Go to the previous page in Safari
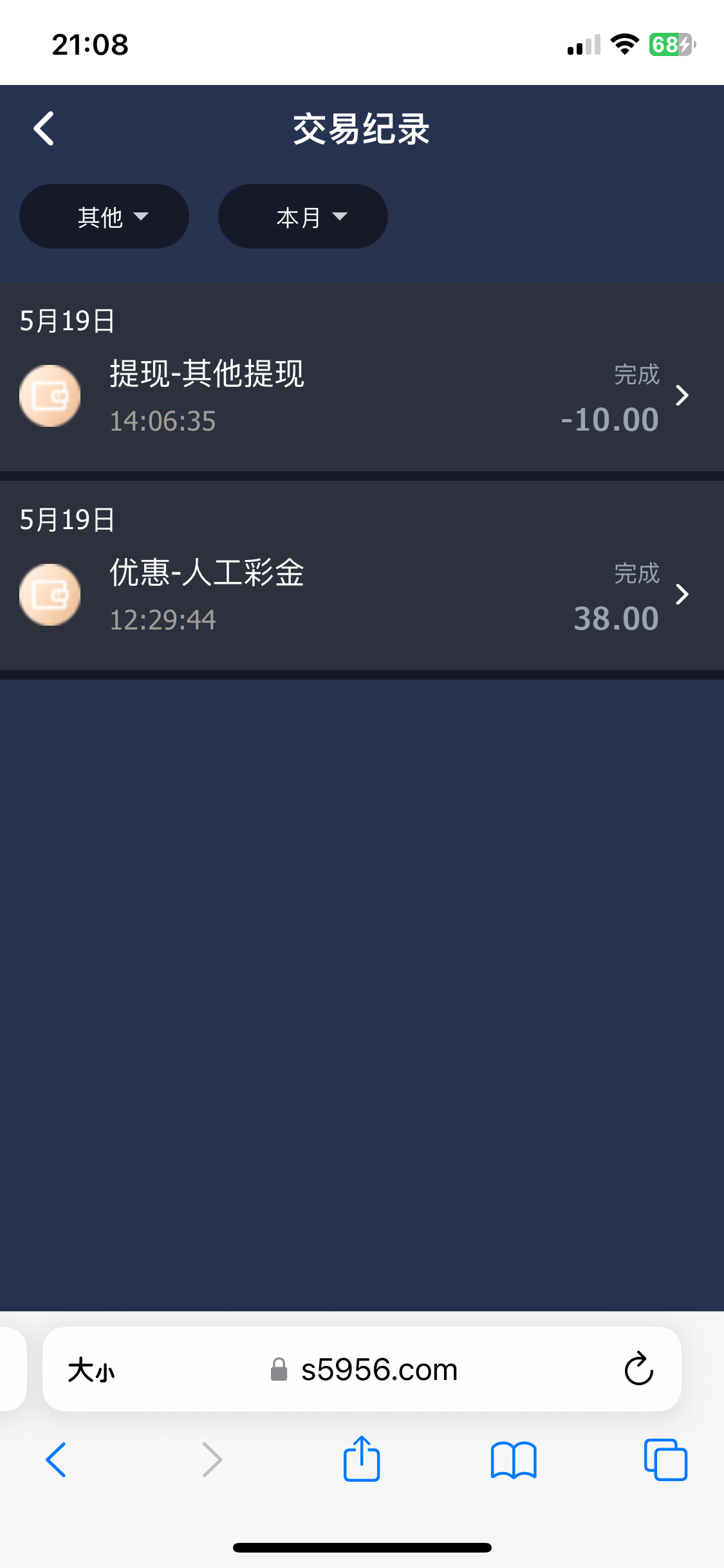 point(57,1459)
